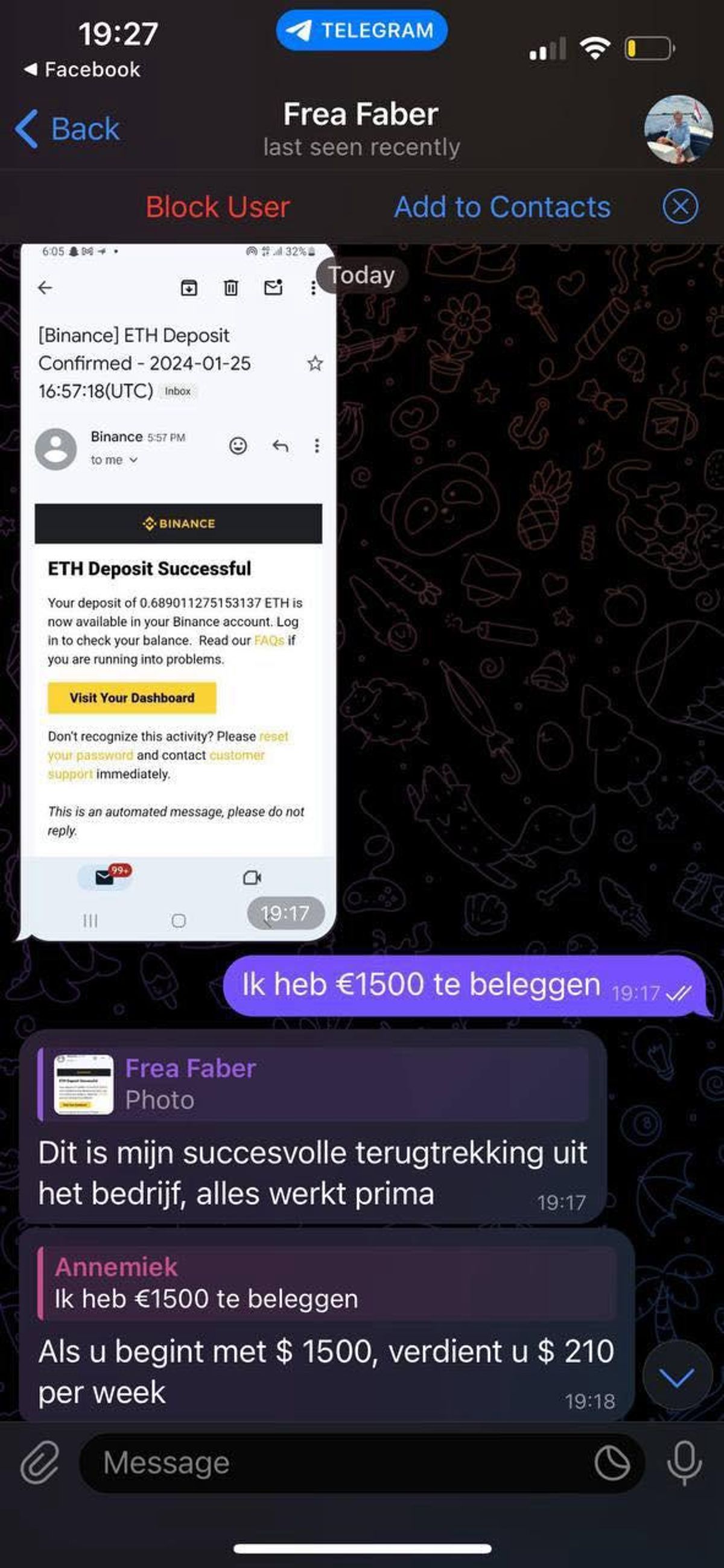The width and height of the screenshot is (724, 1568).
Task: Open the Binance deposit screenshot photo
Action: [178, 591]
